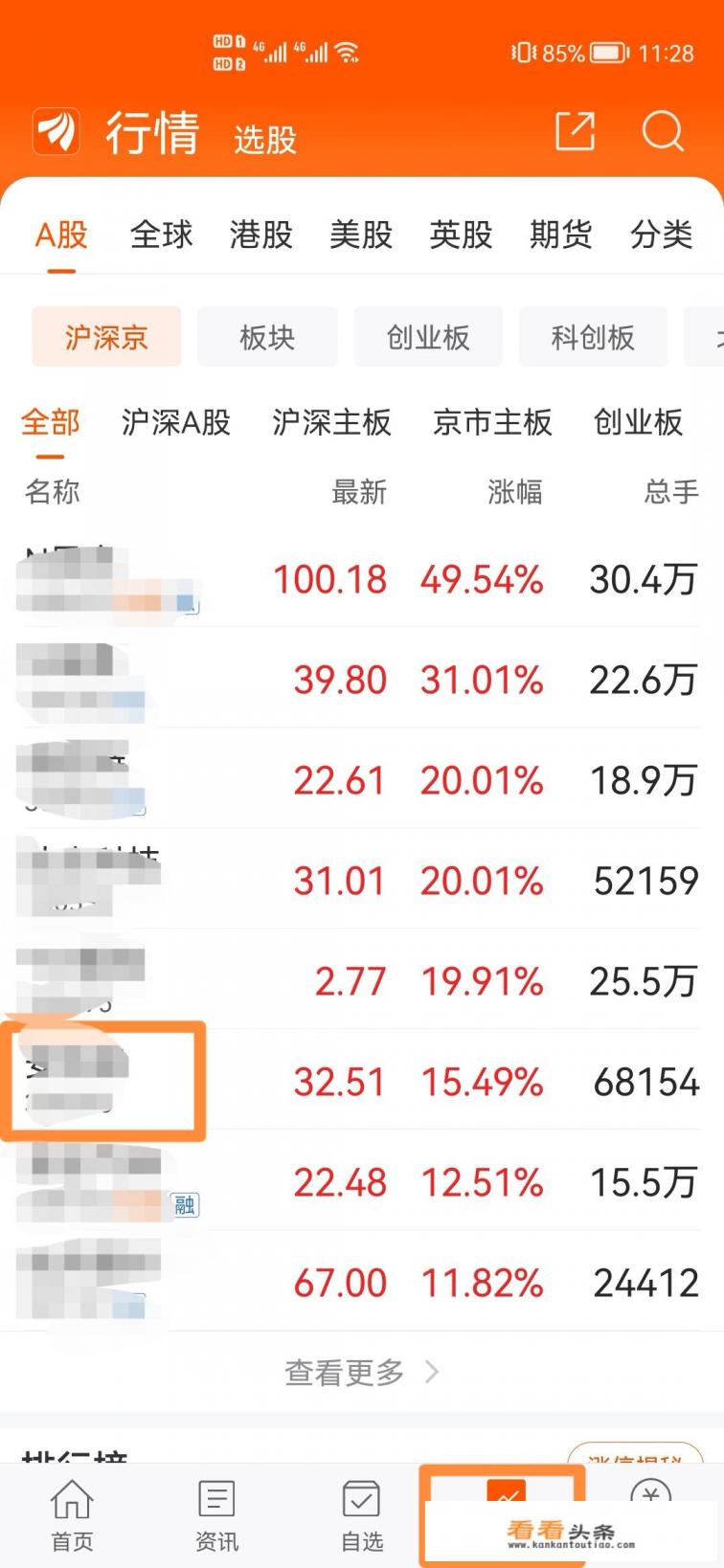The width and height of the screenshot is (724, 1568).
Task: Switch to the 美股 tab
Action: coord(360,235)
